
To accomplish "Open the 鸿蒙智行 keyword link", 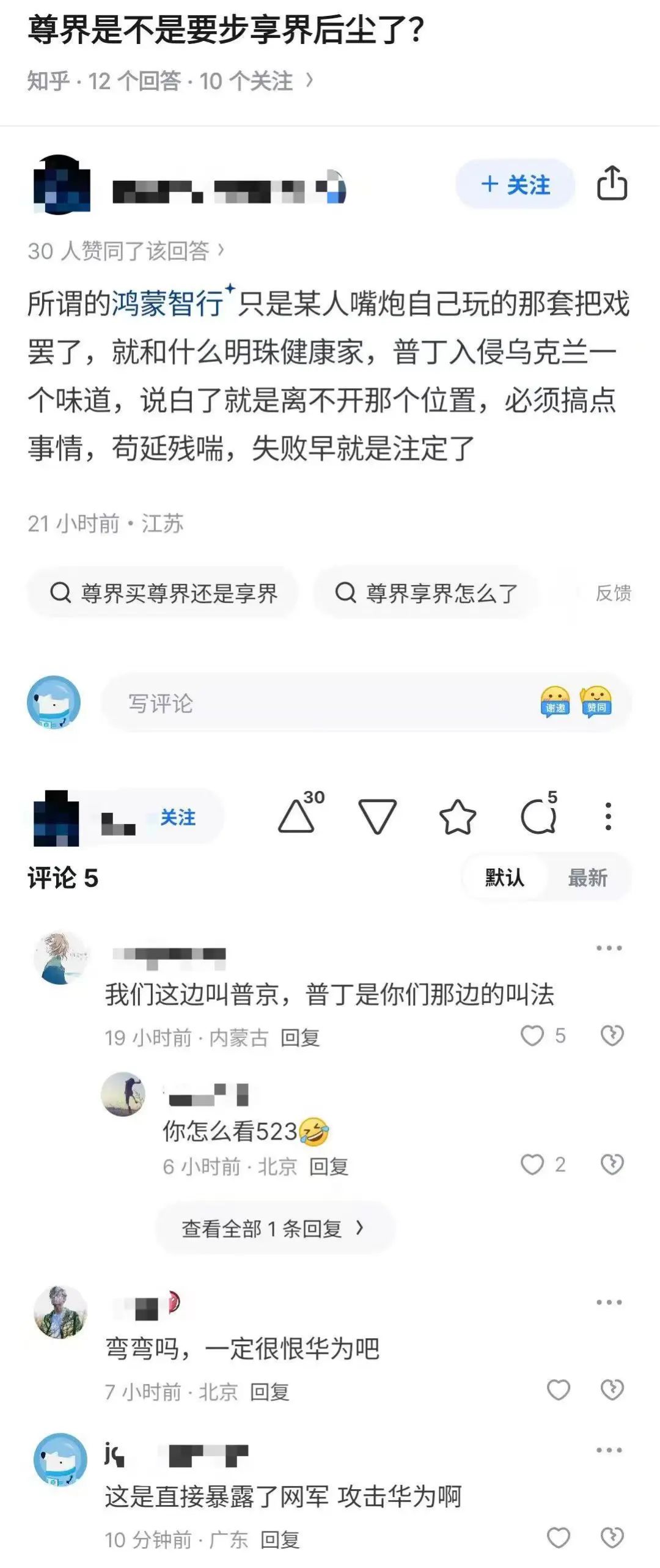I will [x=168, y=303].
